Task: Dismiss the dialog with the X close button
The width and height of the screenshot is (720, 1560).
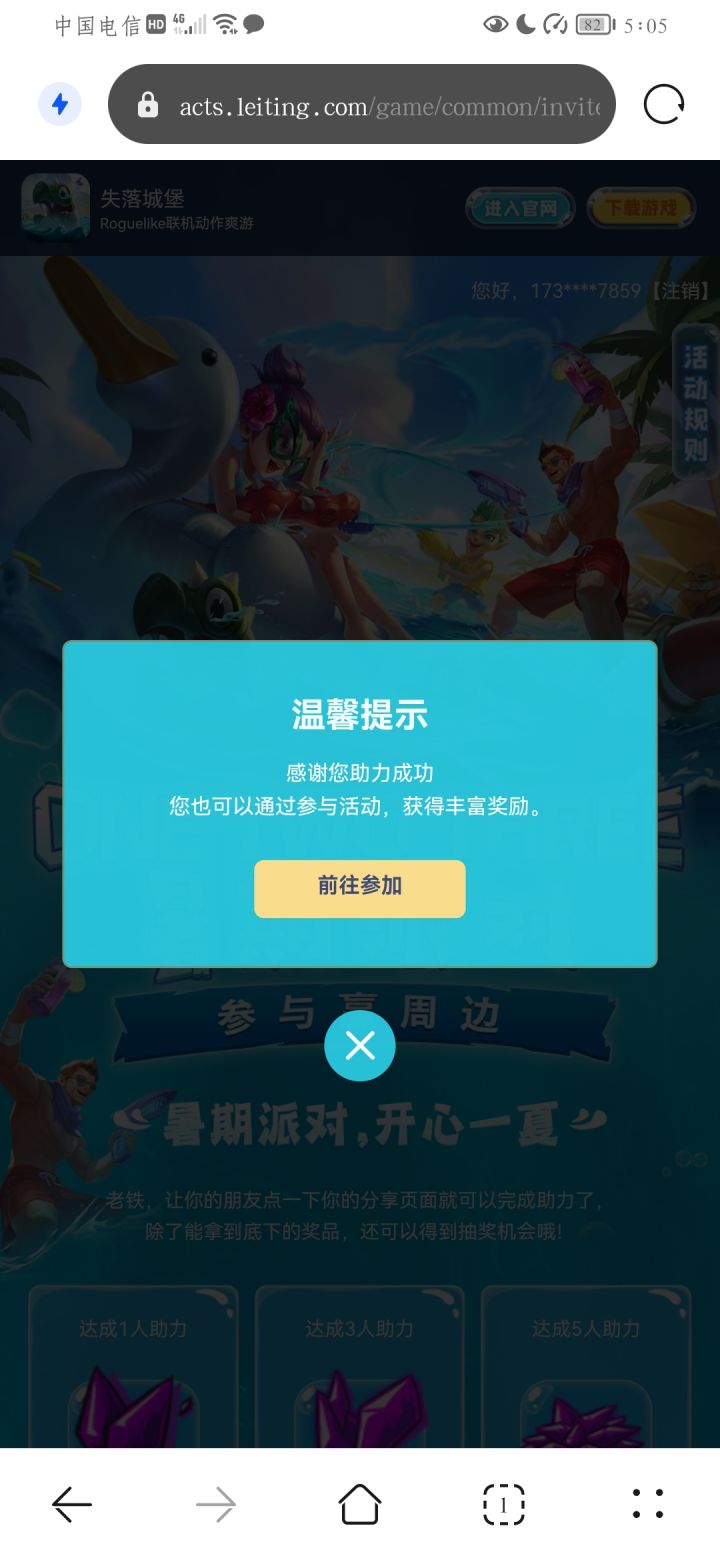Action: tap(360, 1045)
